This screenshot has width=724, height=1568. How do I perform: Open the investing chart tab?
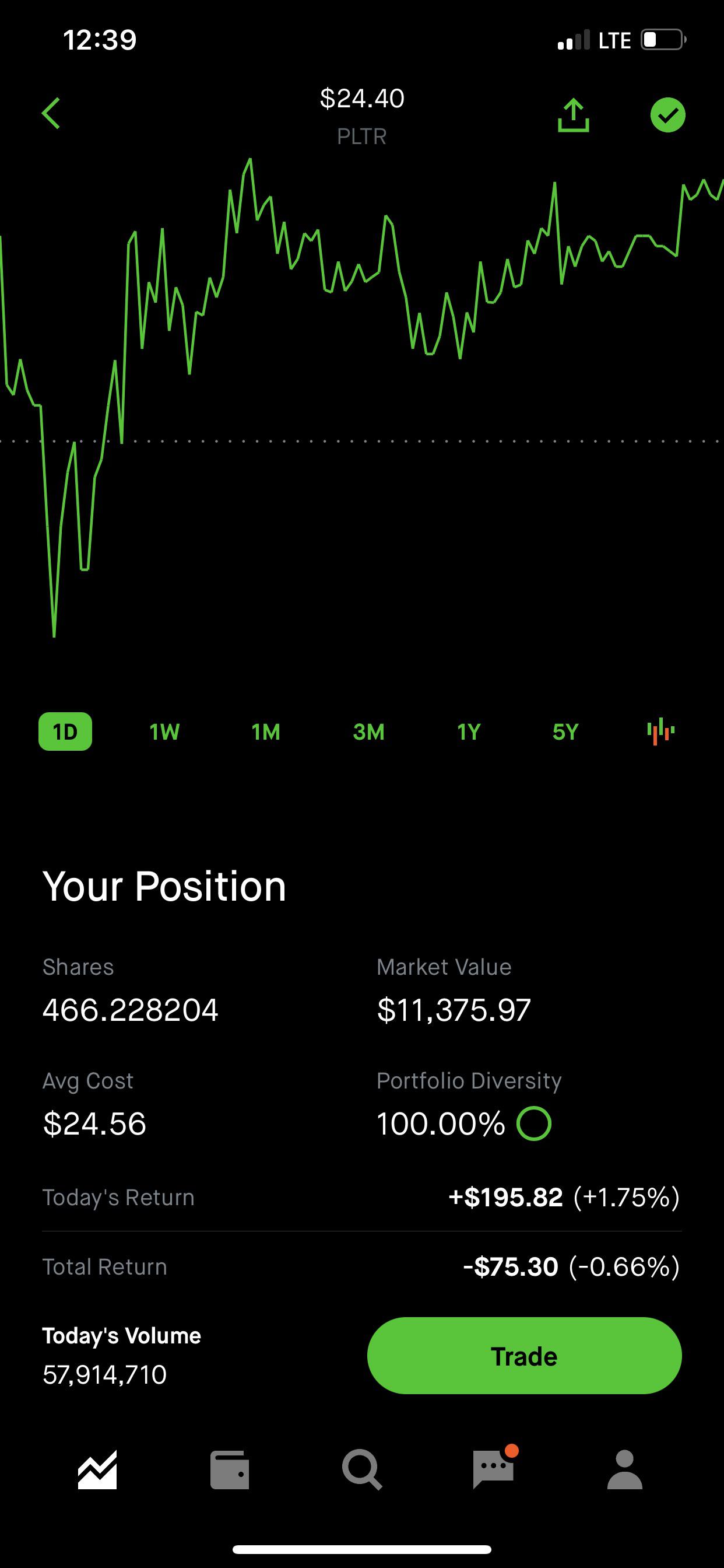tap(97, 1470)
